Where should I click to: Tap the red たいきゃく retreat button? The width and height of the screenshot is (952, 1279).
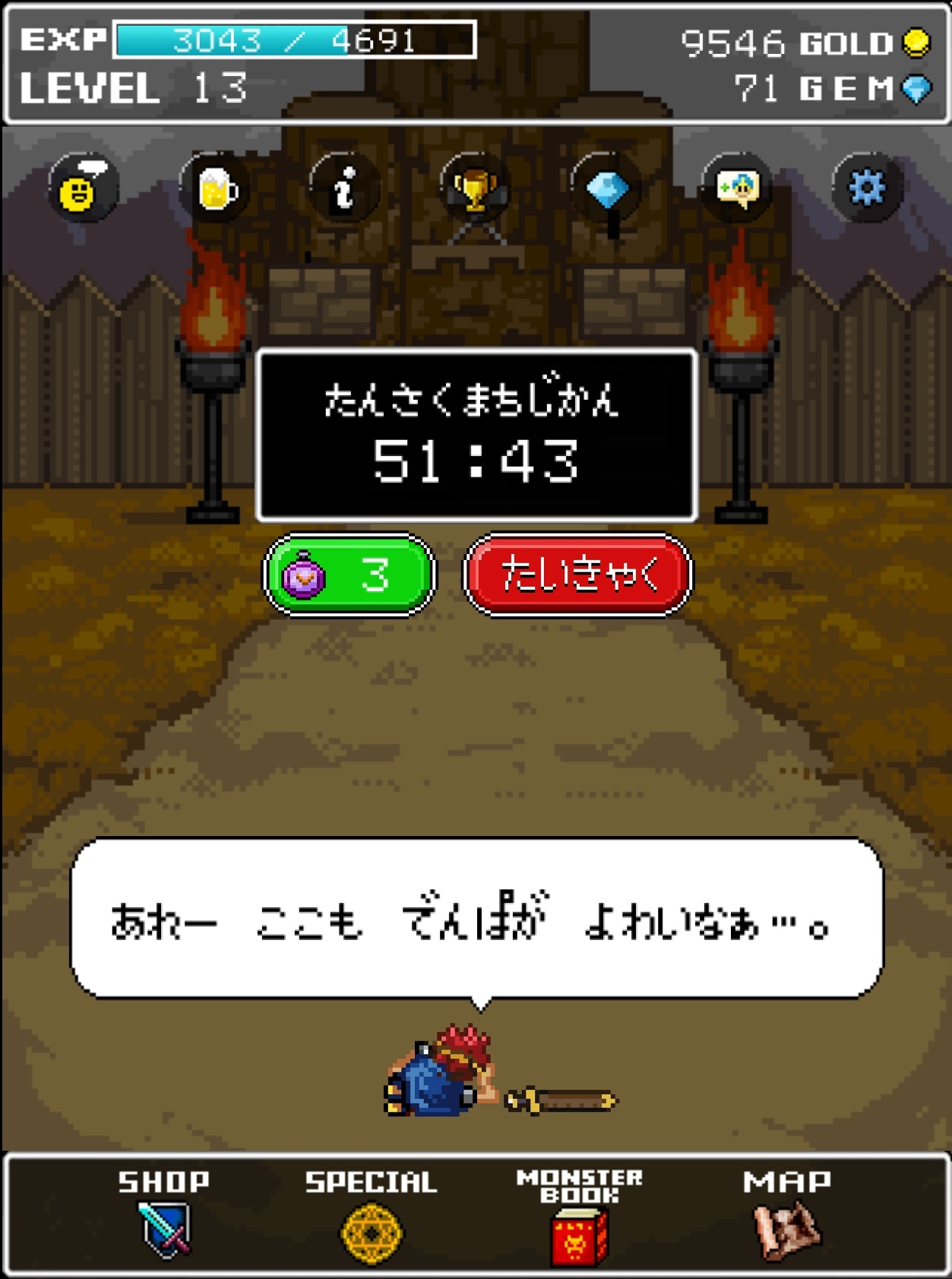(x=577, y=575)
